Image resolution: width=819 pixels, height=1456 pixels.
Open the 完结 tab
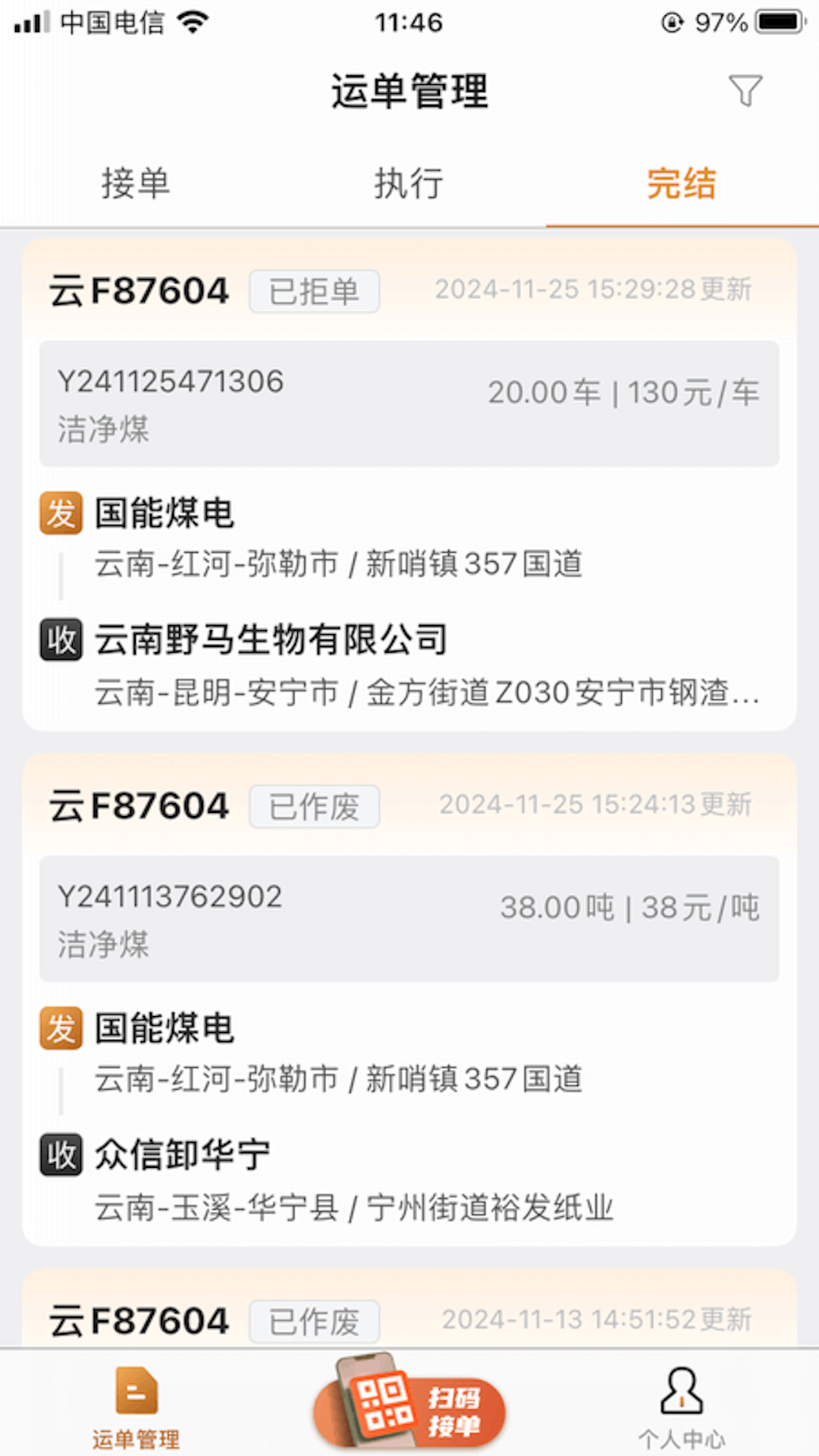click(680, 183)
